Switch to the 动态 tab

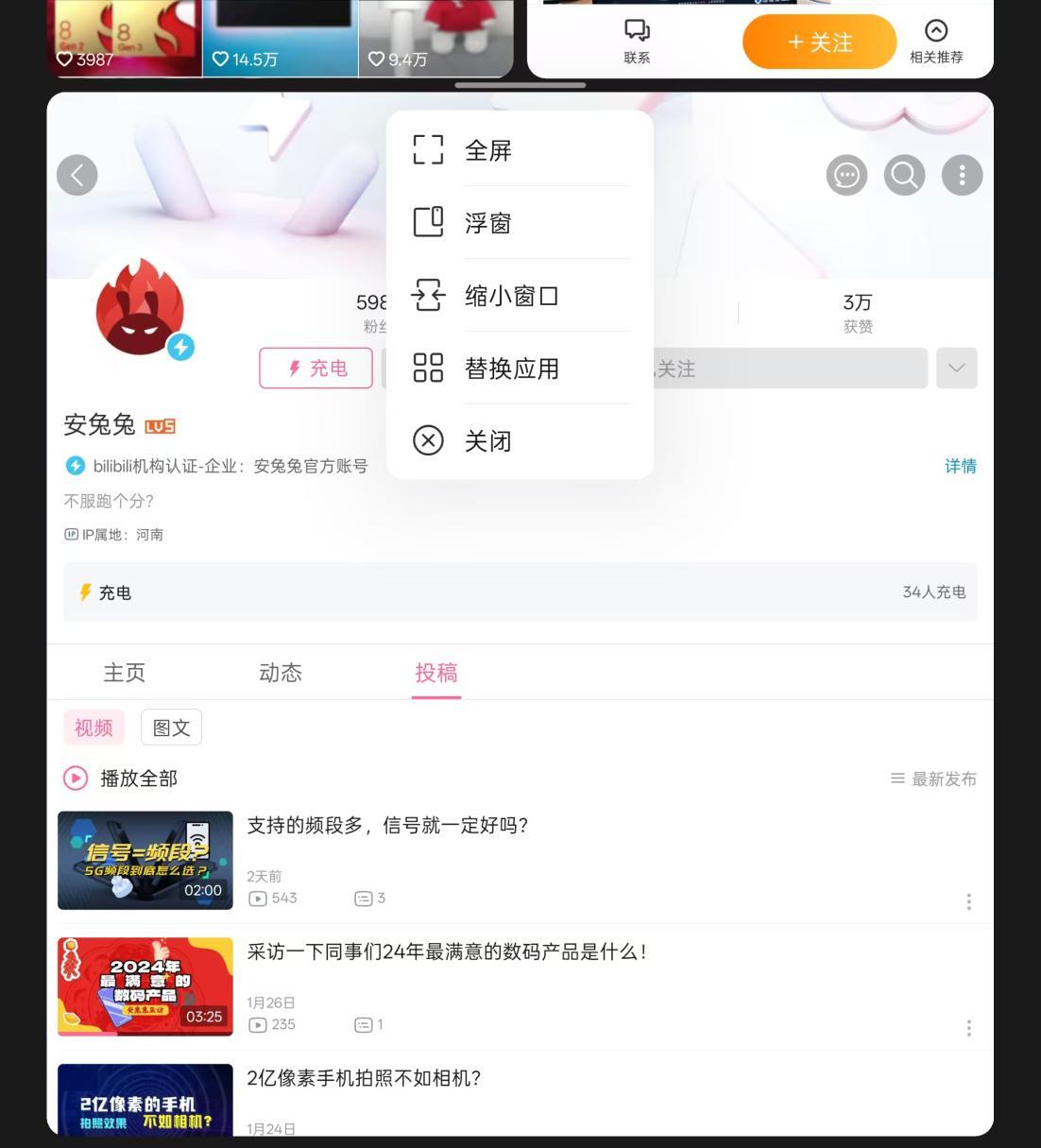281,673
